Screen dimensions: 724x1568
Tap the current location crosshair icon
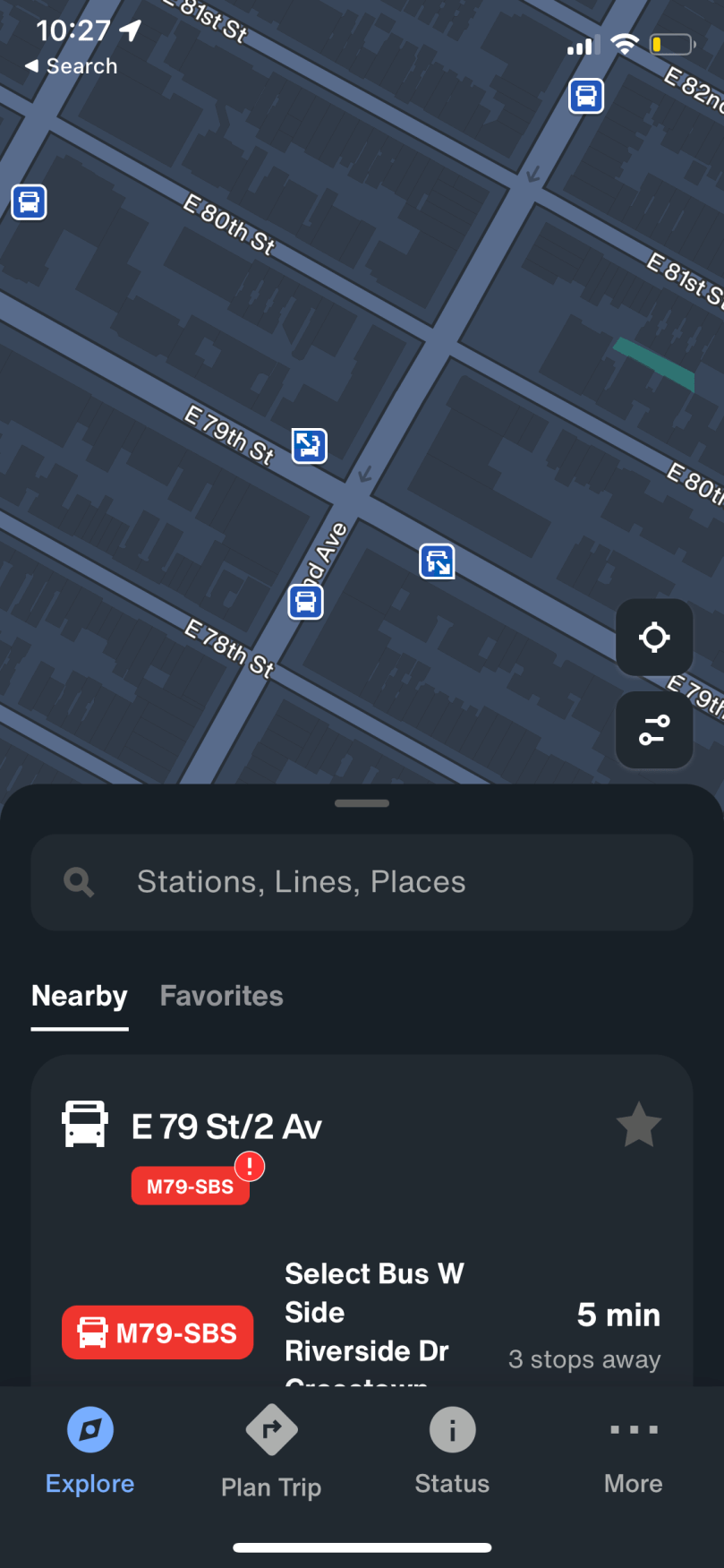pos(653,638)
